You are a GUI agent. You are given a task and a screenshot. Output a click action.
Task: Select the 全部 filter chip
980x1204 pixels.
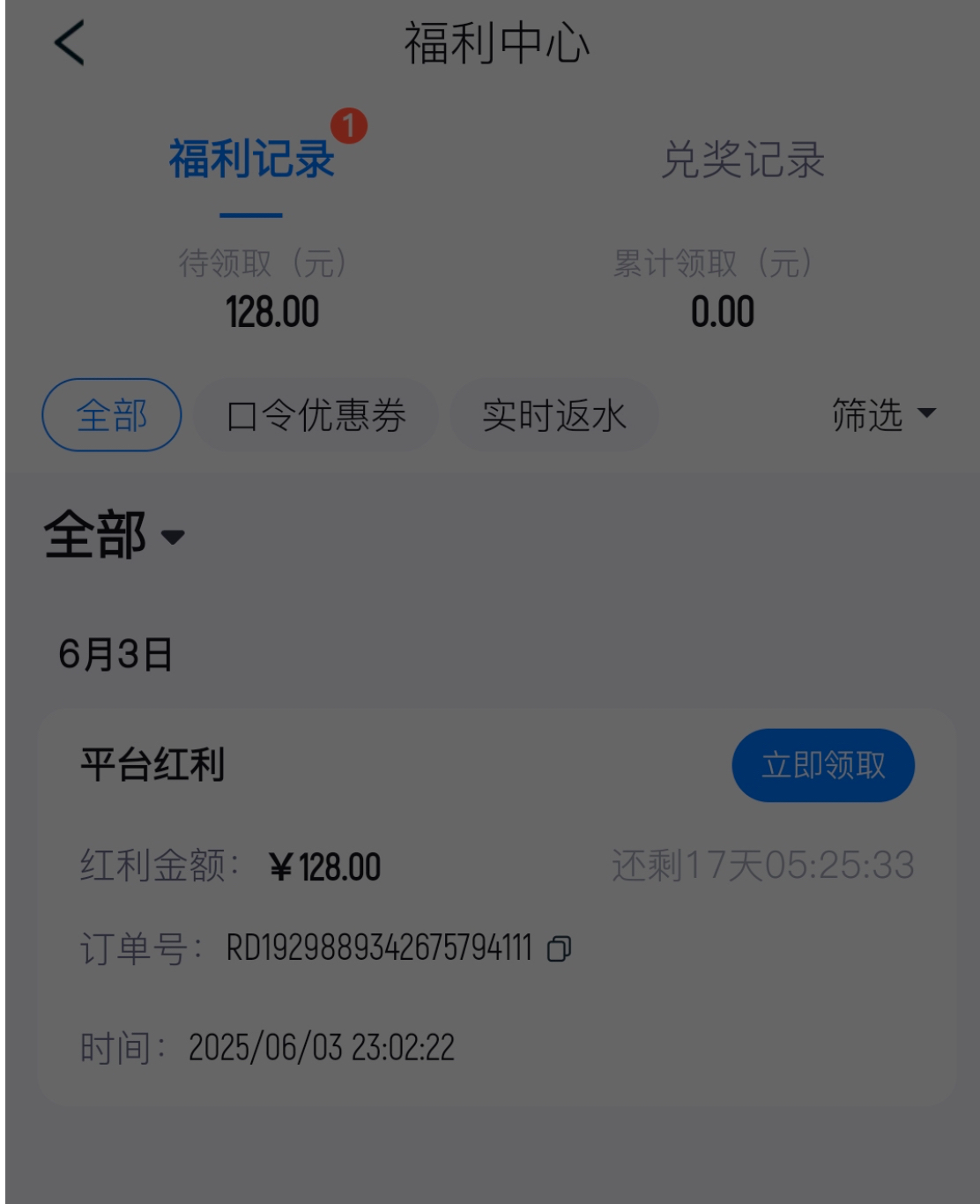point(112,415)
